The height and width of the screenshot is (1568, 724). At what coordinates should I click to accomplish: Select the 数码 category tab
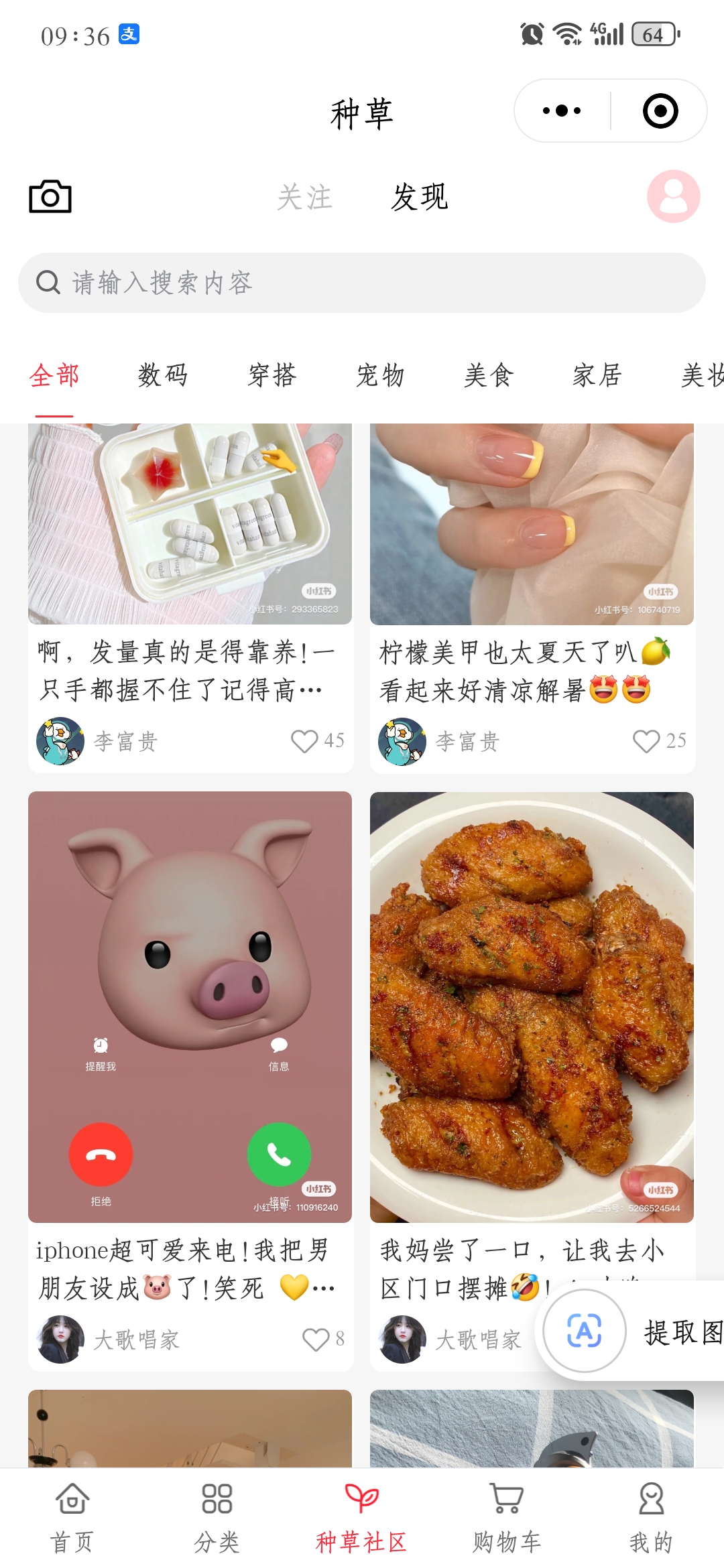pyautogui.click(x=163, y=375)
